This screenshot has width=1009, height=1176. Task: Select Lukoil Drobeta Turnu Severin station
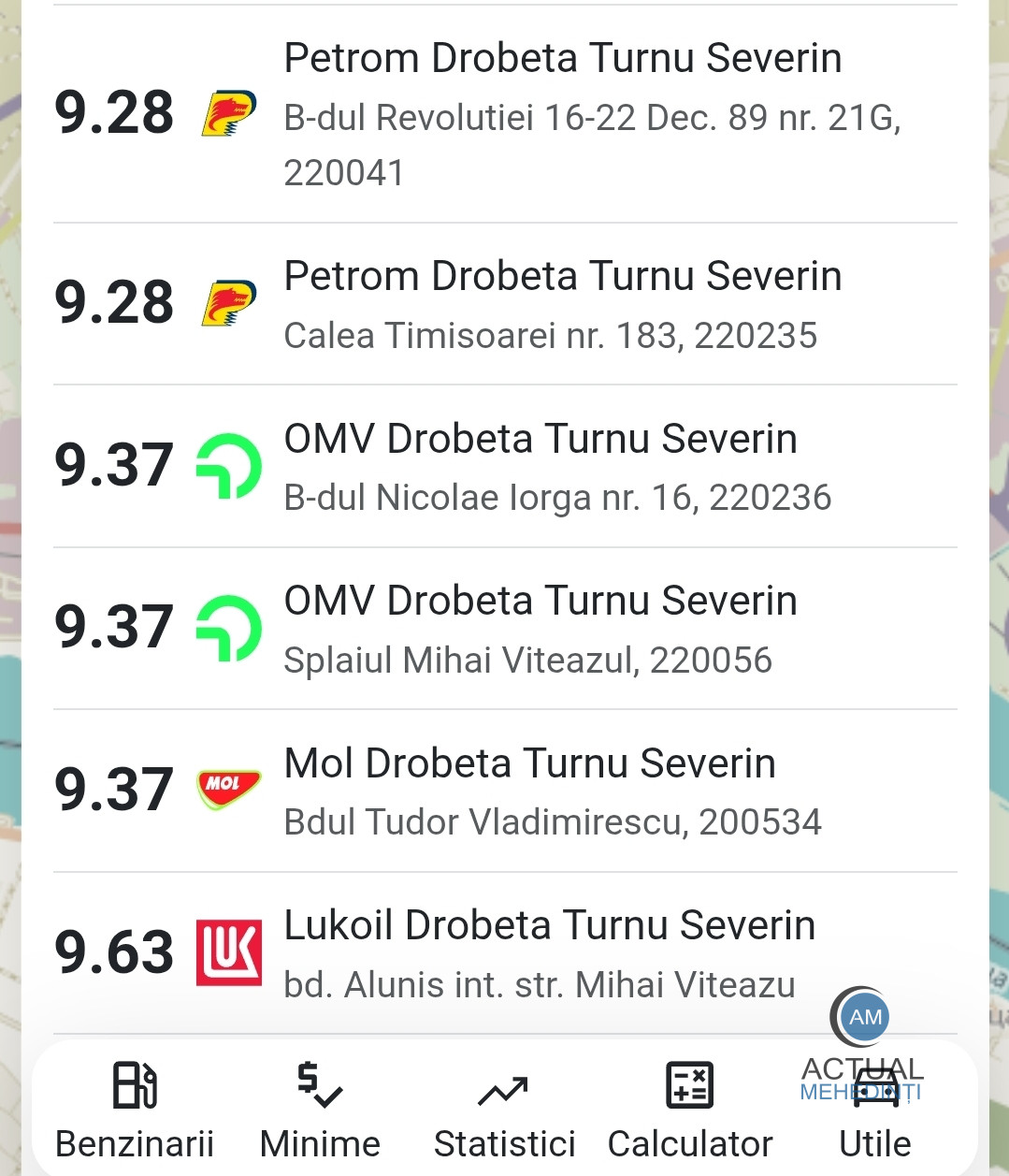[x=505, y=952]
